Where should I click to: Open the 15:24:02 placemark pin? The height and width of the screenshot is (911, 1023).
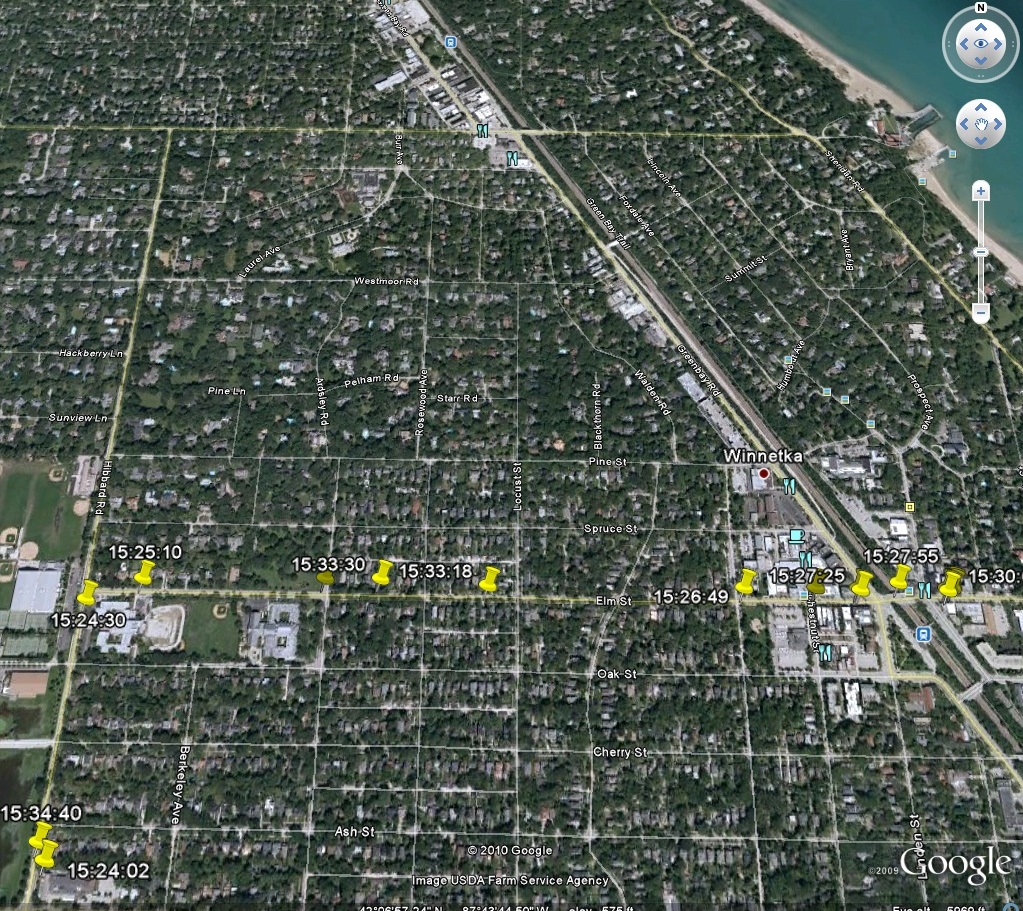tap(46, 854)
